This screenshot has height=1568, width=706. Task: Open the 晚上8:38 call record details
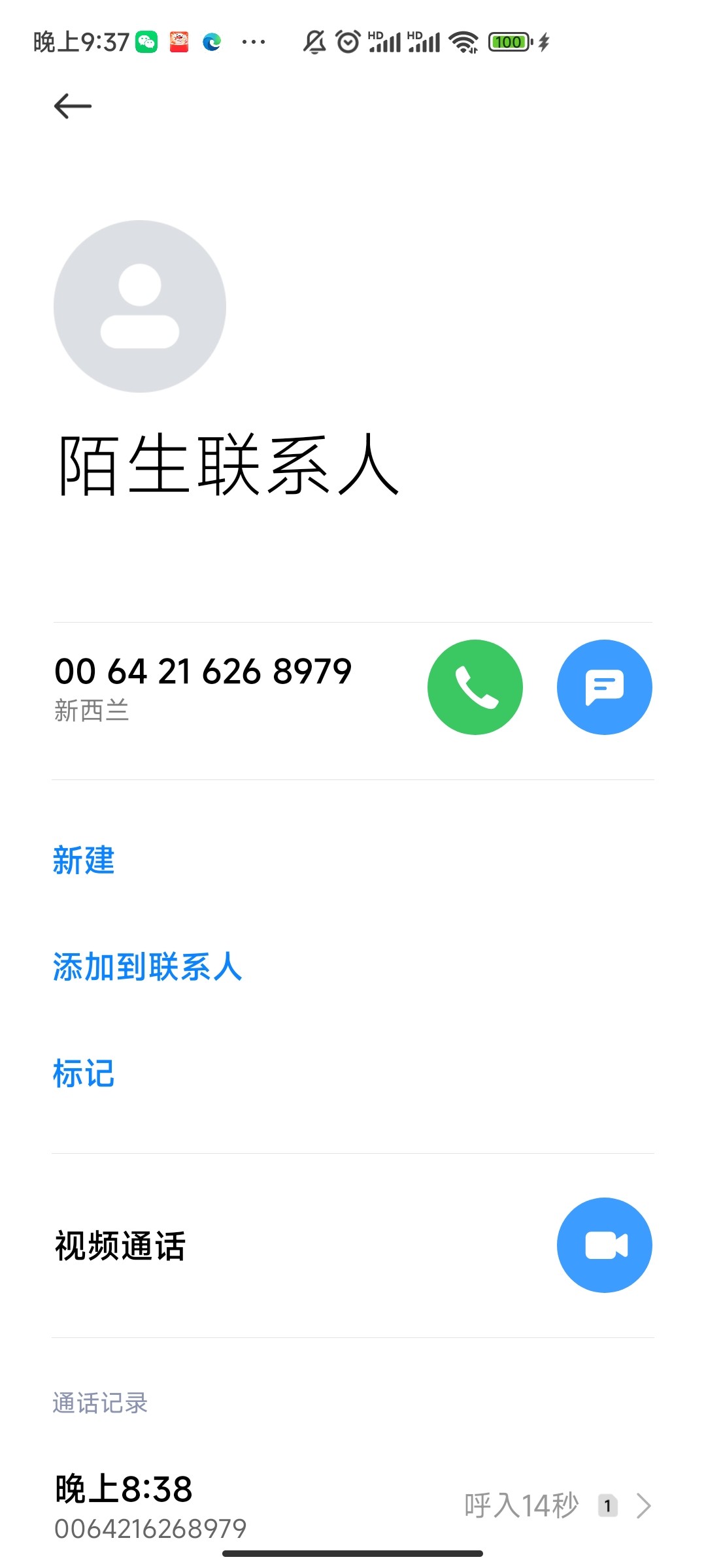click(x=353, y=1505)
